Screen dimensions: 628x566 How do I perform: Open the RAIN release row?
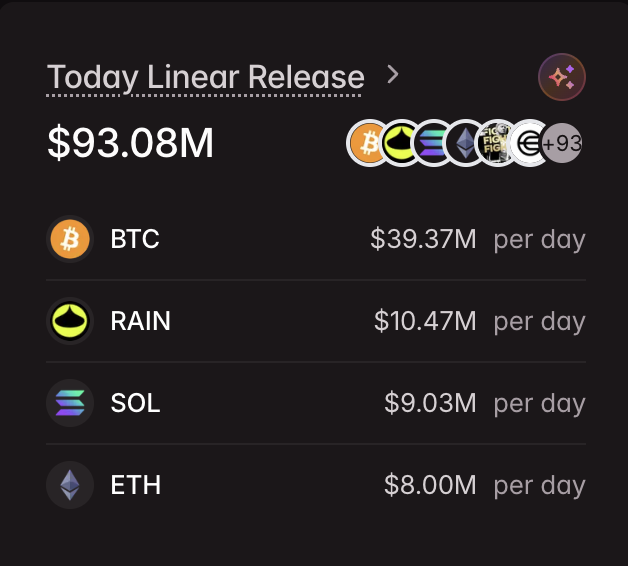click(316, 321)
